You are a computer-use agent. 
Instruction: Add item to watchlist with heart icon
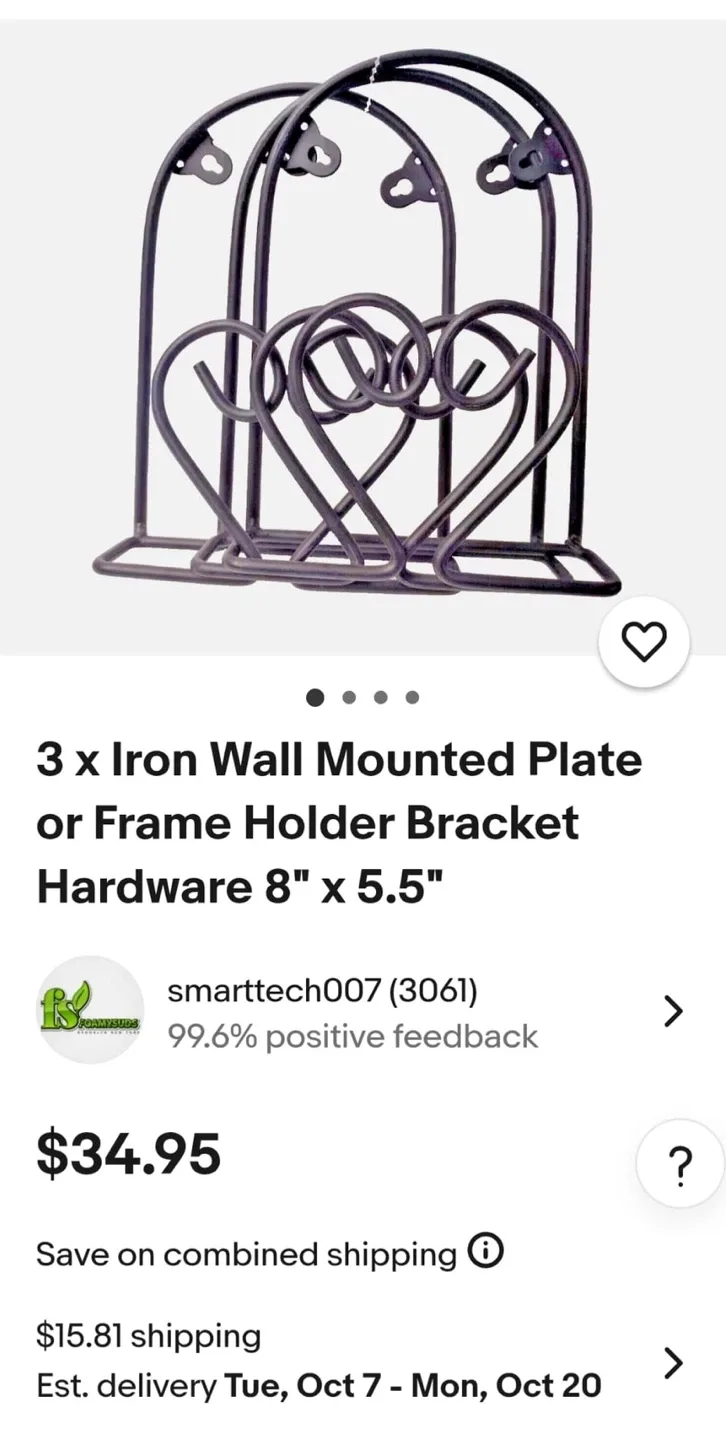pyautogui.click(x=644, y=643)
